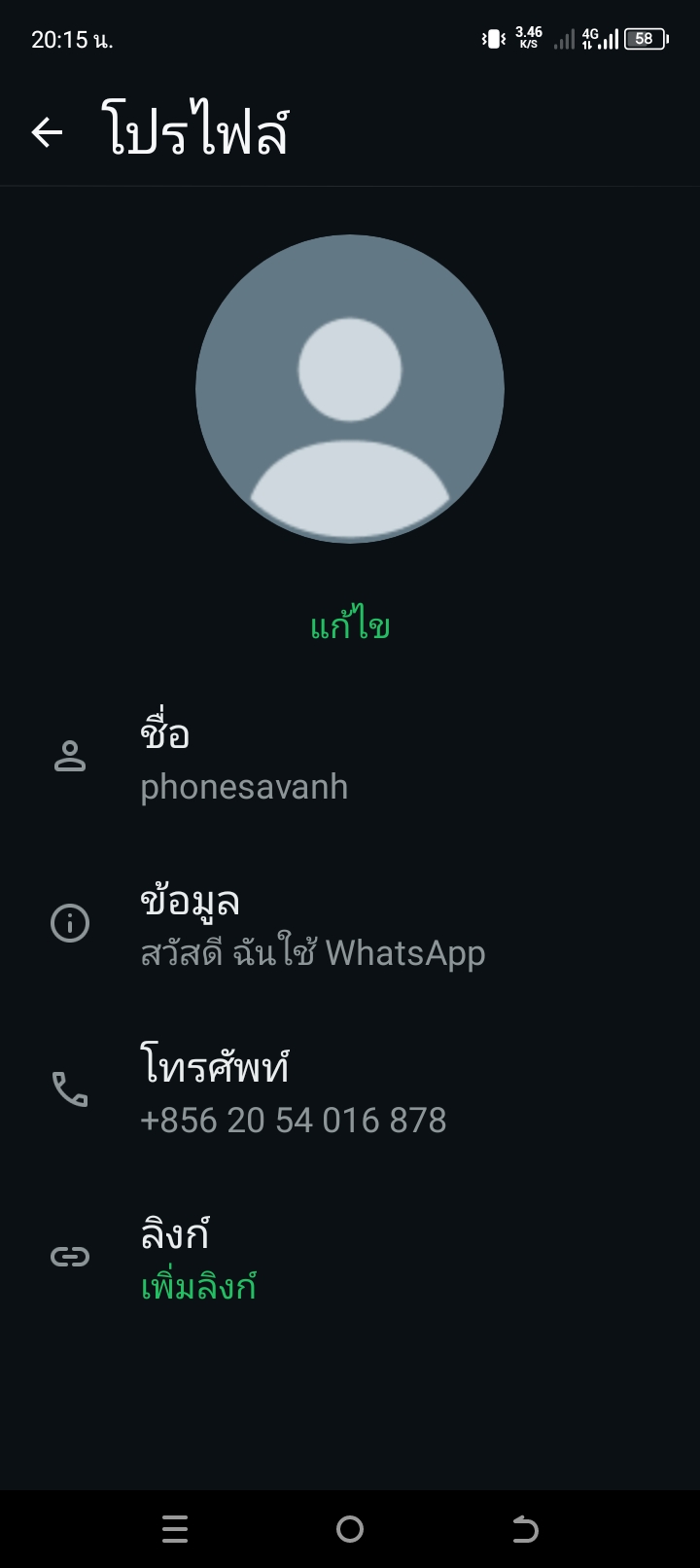Tap แก้ไข to edit profile photo
This screenshot has height=1568, width=700.
coord(350,627)
